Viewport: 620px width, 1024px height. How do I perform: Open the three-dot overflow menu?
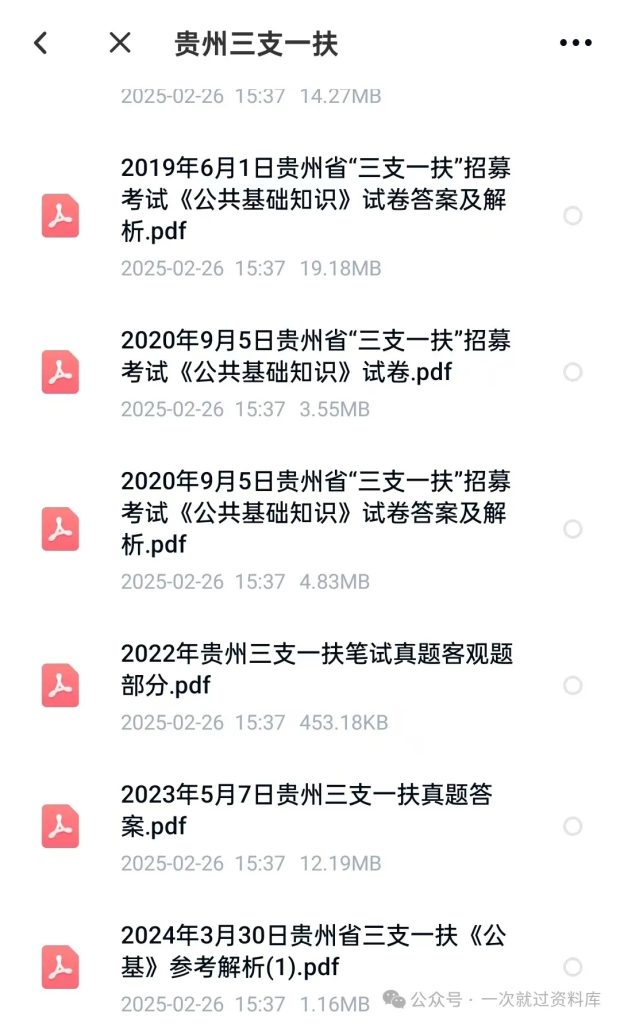576,43
